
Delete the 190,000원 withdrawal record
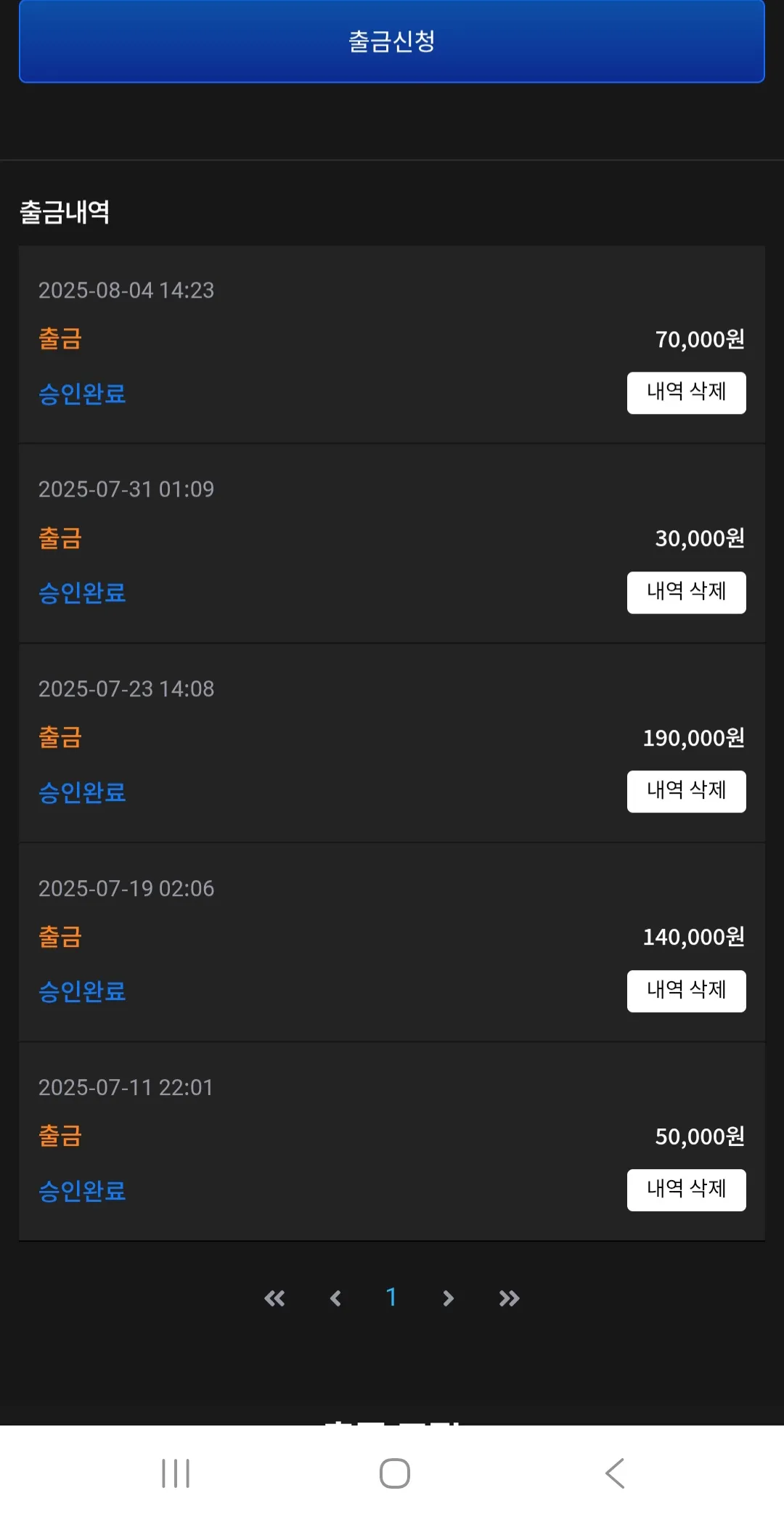pos(687,792)
